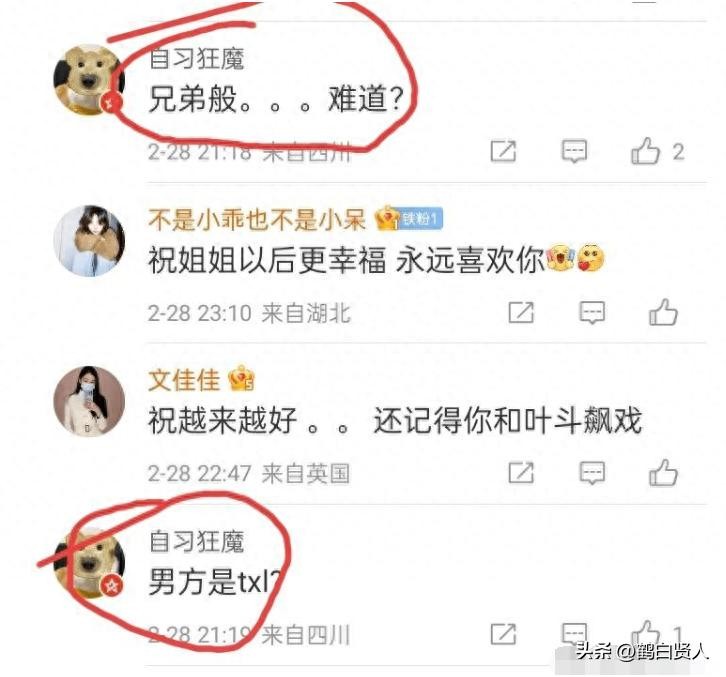The width and height of the screenshot is (726, 677).
Task: Like 自习狂魔's comment 兄弟般。。。难道?
Action: 646,152
